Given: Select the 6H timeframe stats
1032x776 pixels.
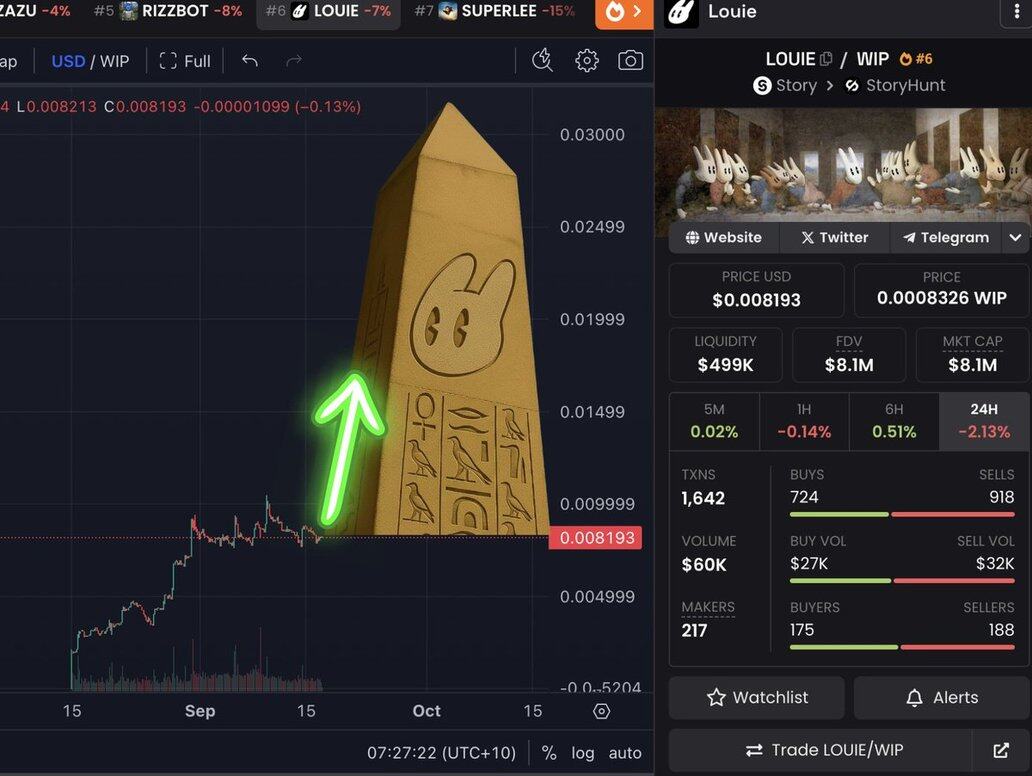Looking at the screenshot, I should point(894,421).
